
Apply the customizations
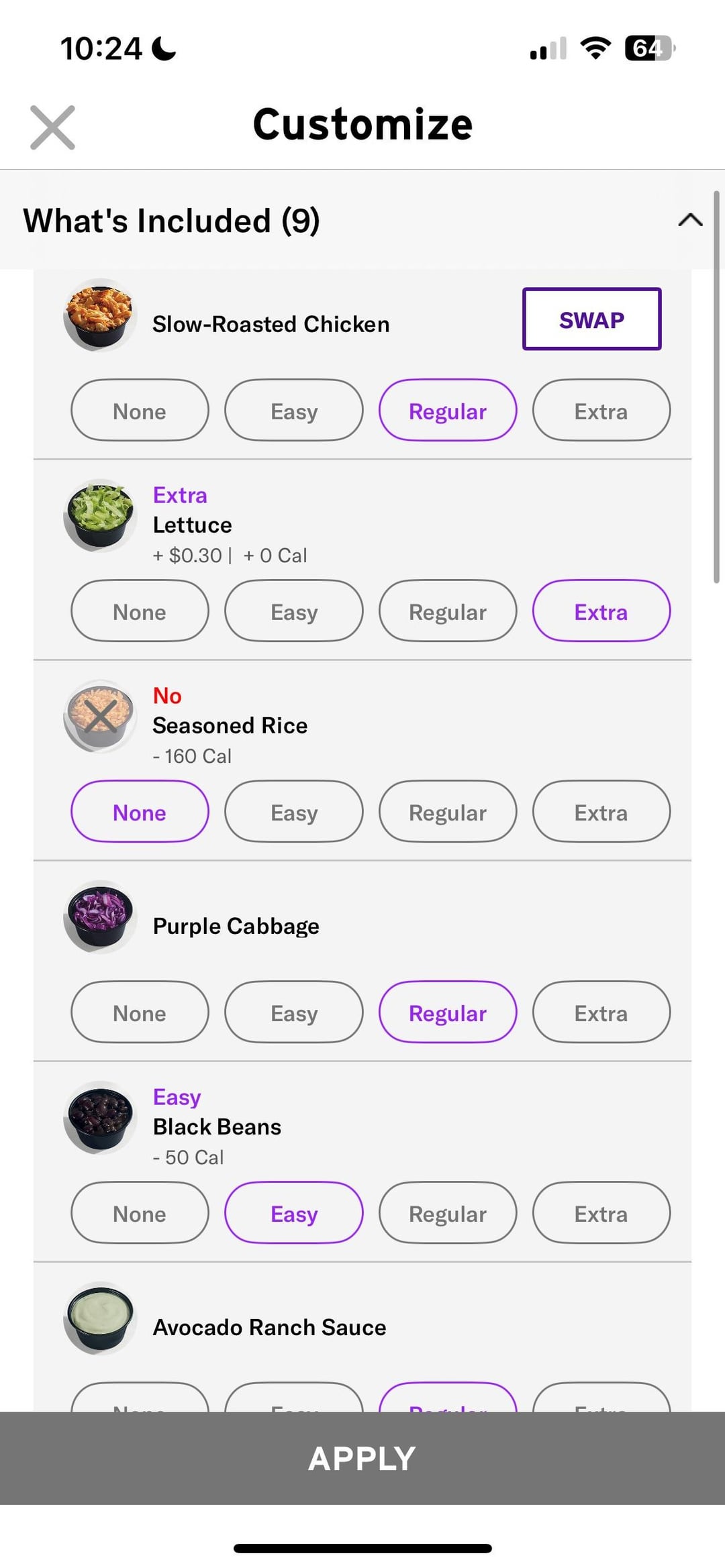pos(362,1458)
